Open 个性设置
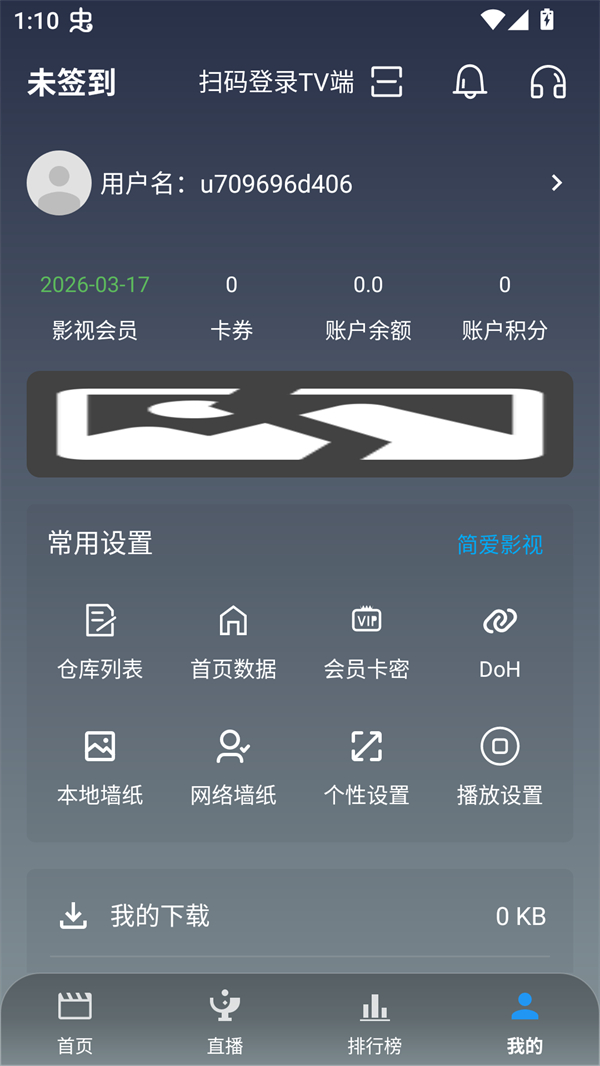600x1066 pixels. [x=367, y=768]
